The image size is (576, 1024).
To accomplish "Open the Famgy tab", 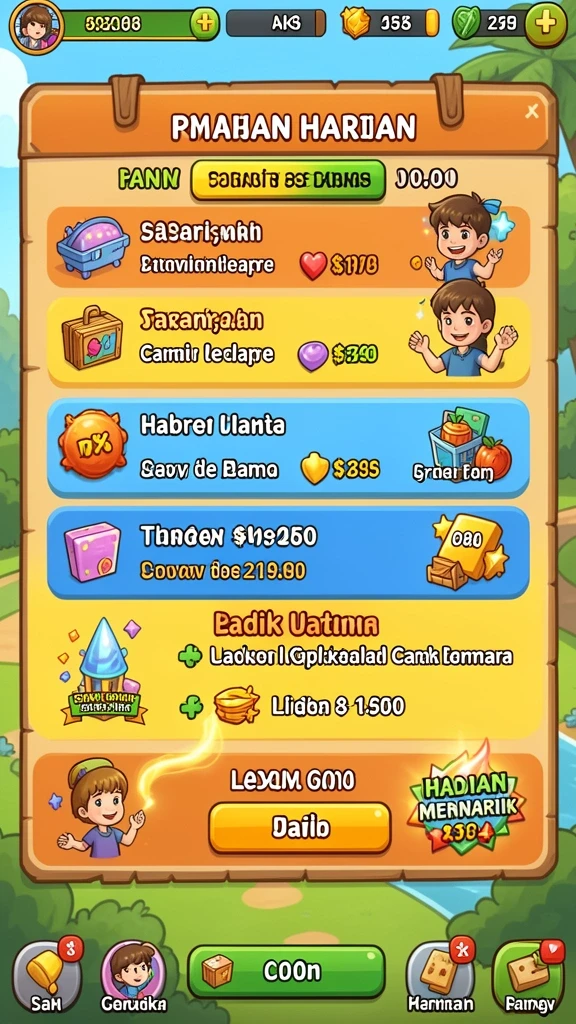I will pos(528,976).
